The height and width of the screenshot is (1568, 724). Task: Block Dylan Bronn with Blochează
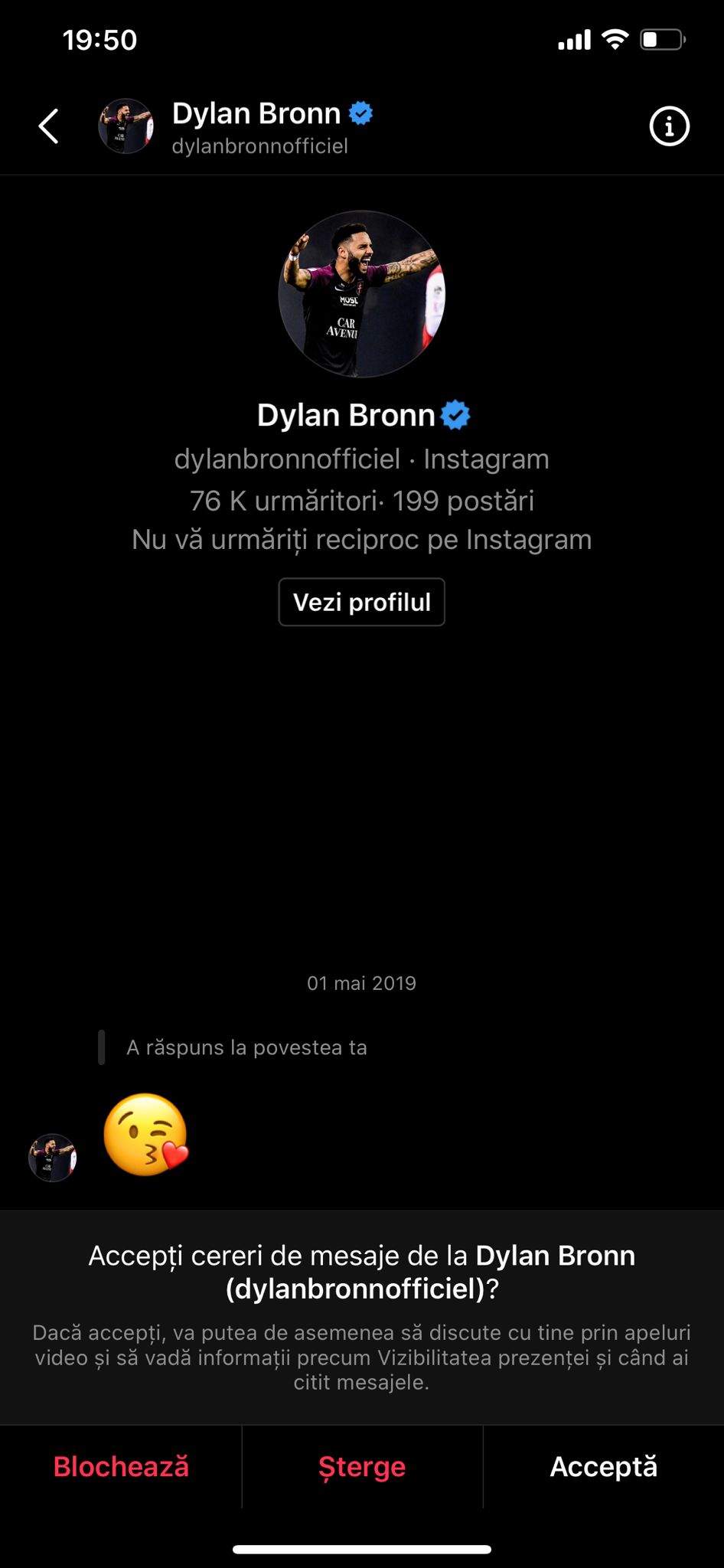coord(121,1466)
